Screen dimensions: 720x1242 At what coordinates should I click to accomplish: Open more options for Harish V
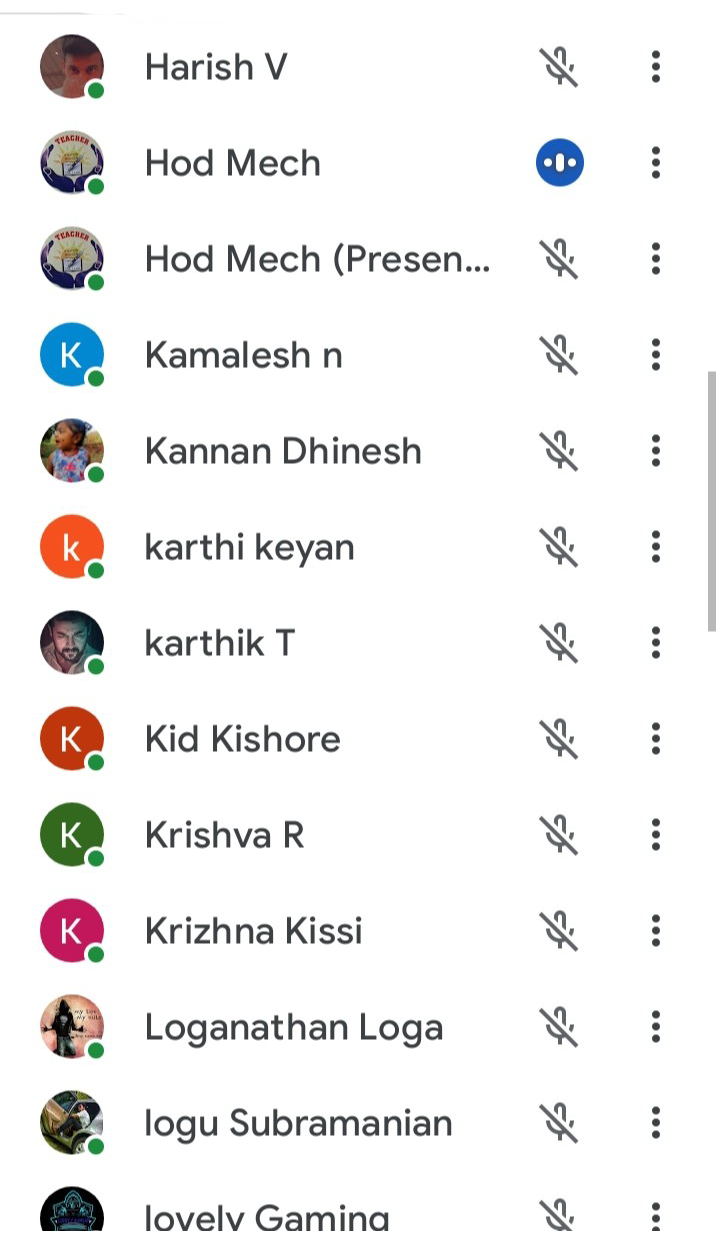[x=656, y=67]
